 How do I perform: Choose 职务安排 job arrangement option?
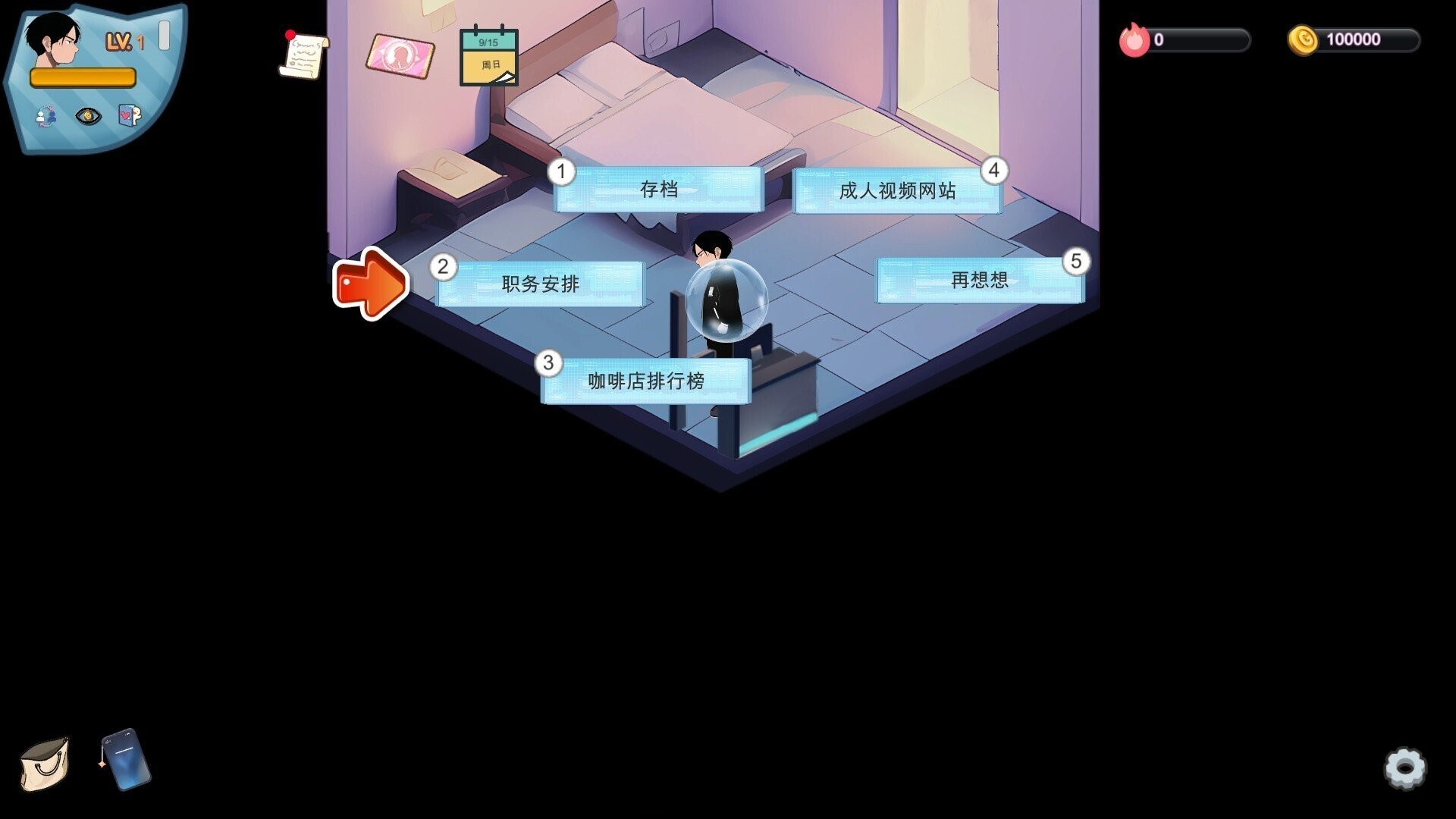point(540,284)
